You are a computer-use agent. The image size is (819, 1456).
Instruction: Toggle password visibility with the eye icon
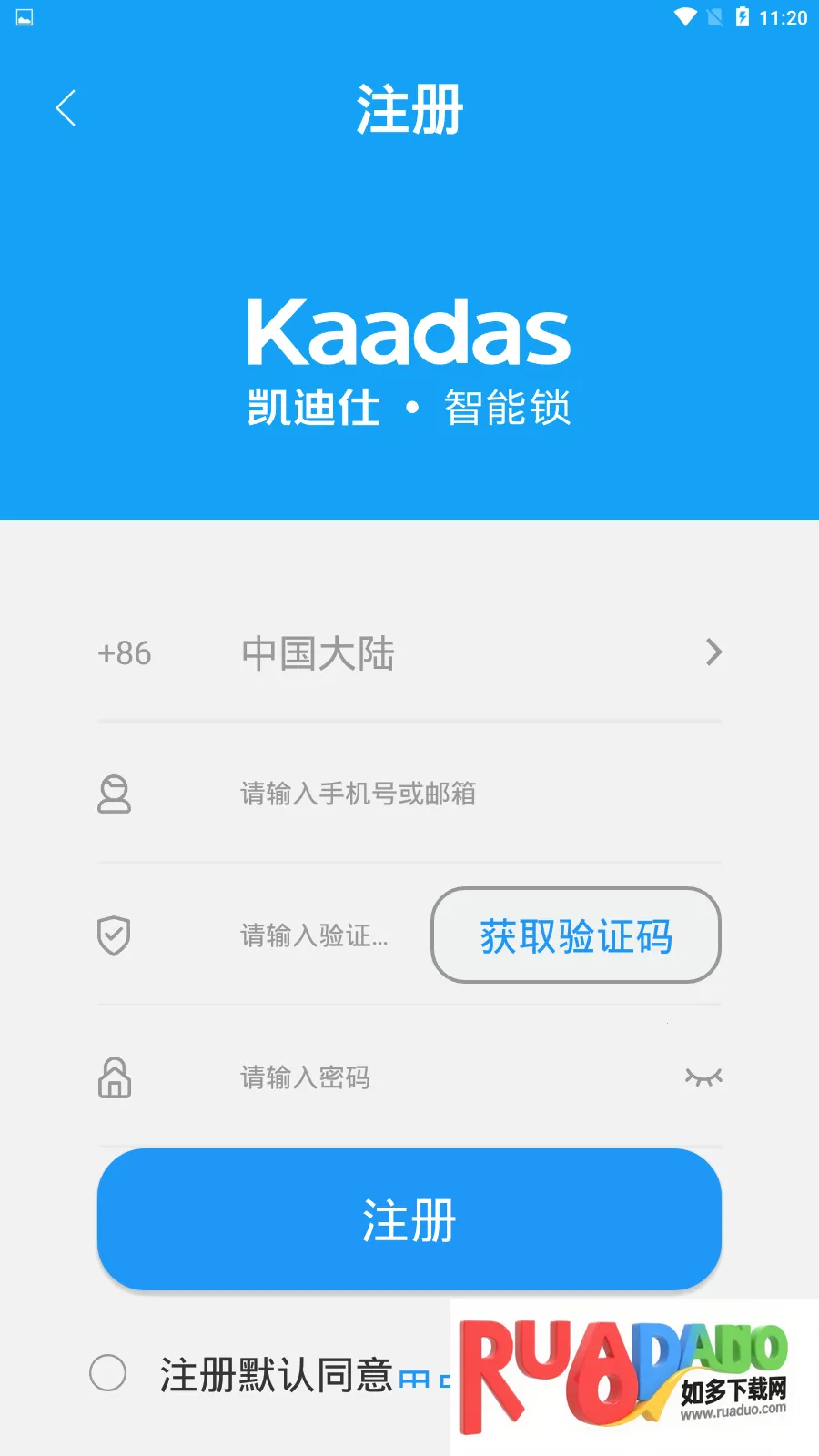[703, 1077]
